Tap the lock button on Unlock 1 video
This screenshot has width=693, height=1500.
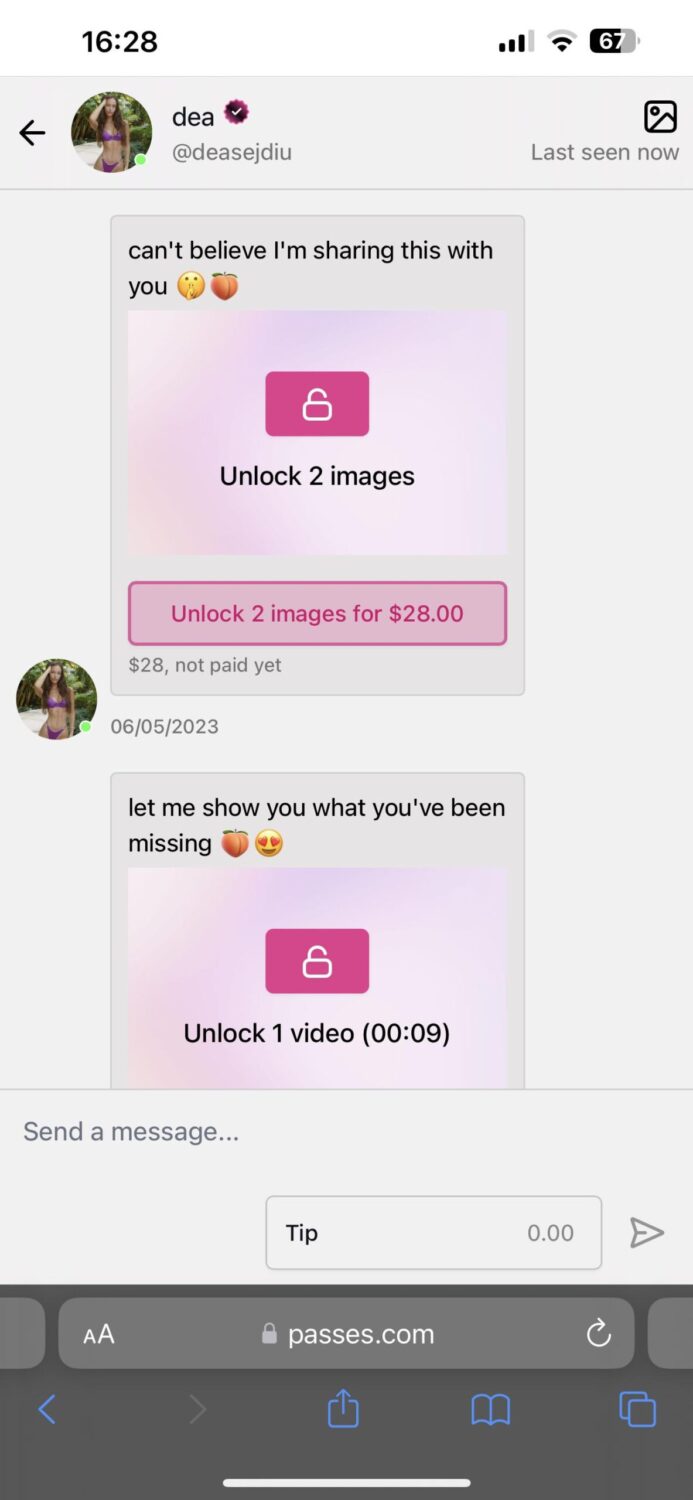coord(317,961)
